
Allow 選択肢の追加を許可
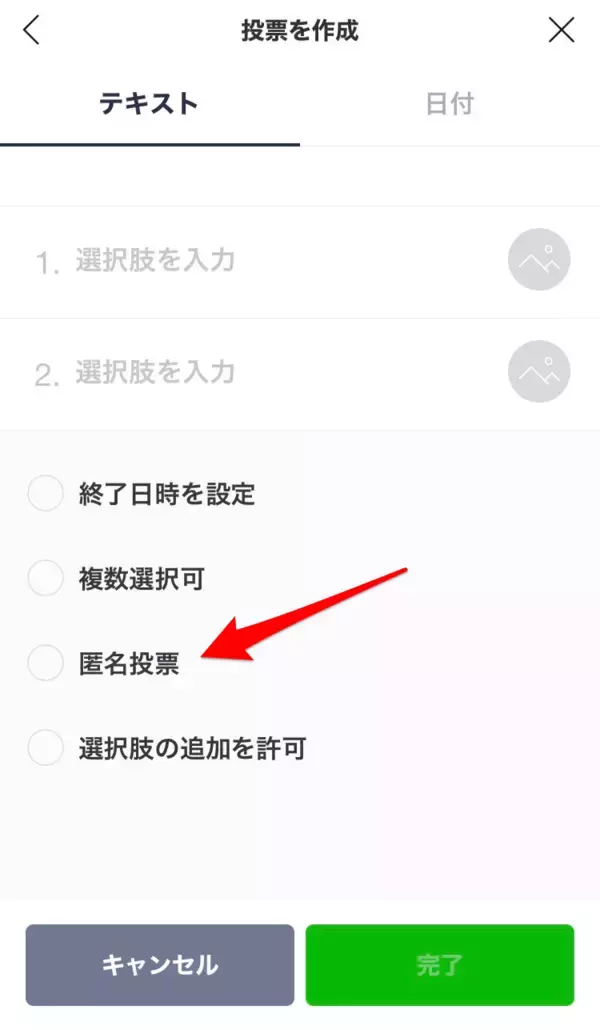pyautogui.click(x=46, y=748)
